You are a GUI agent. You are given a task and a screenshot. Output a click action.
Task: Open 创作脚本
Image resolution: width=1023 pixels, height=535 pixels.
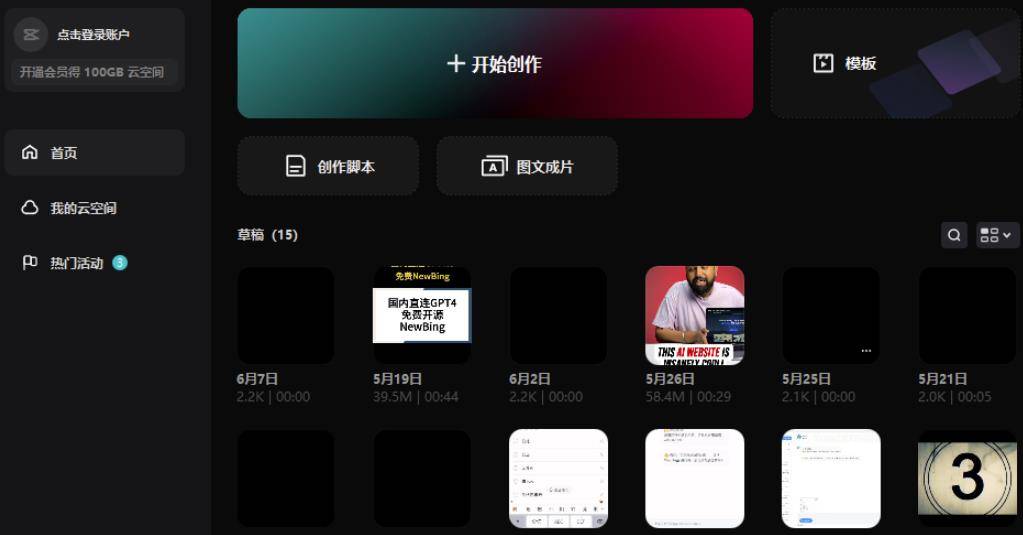pos(328,167)
